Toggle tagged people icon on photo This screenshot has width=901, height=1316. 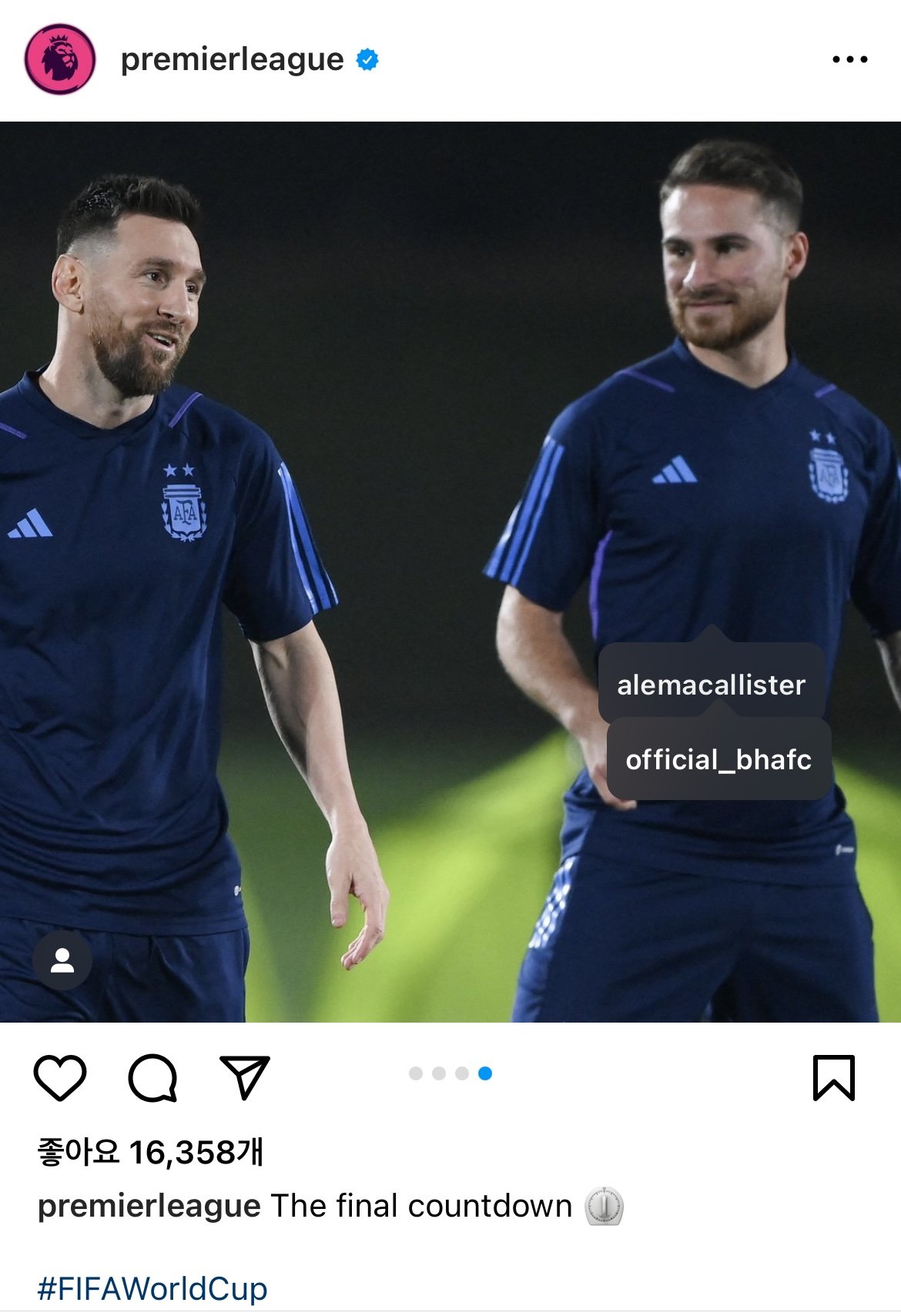(x=62, y=960)
